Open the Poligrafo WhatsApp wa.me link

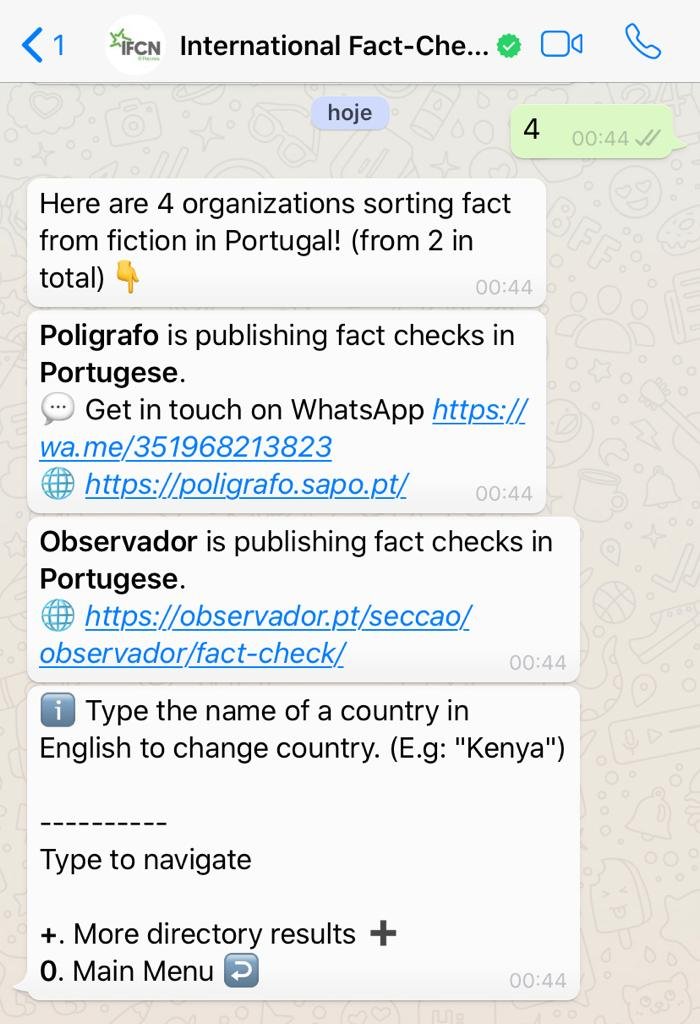point(185,446)
